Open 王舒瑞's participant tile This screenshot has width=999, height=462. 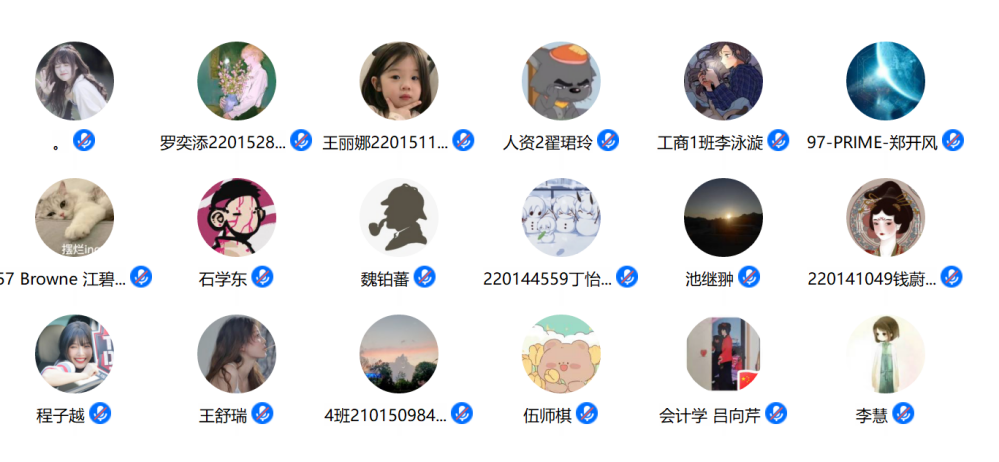[x=236, y=354]
